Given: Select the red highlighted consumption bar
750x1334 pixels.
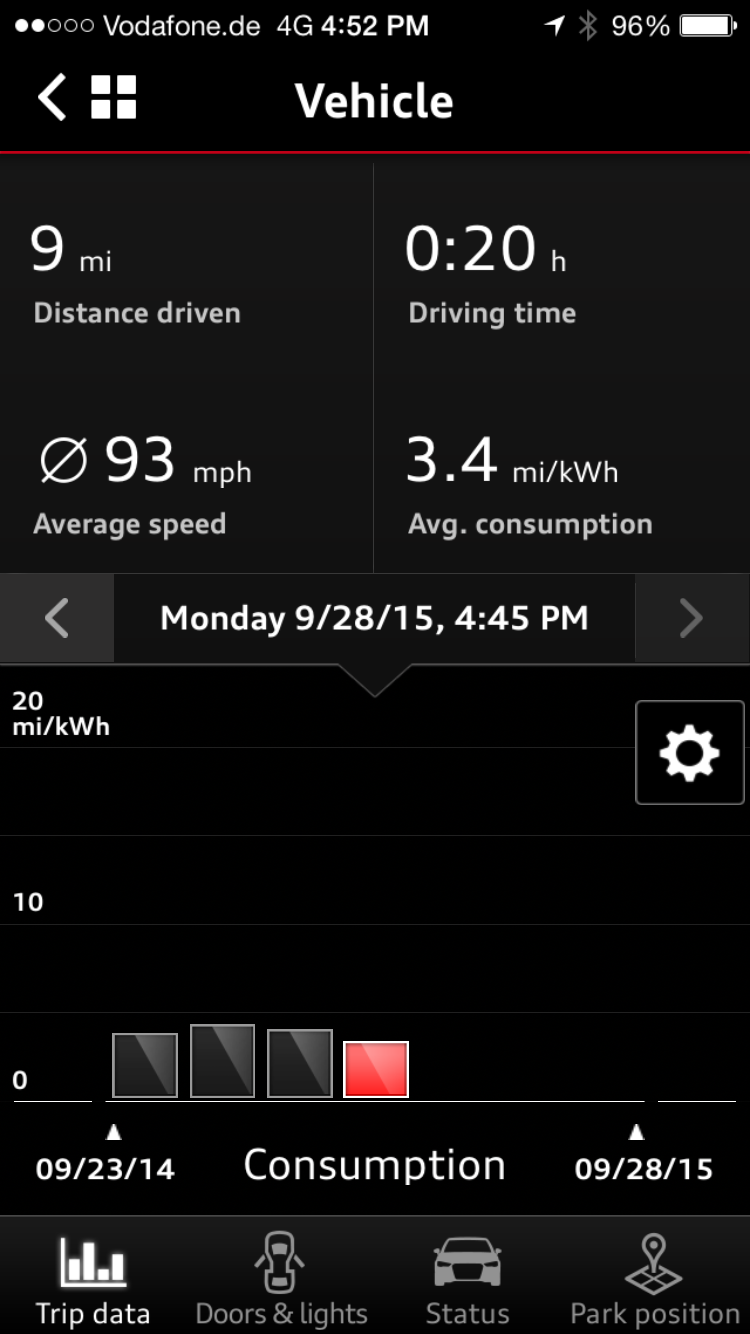Looking at the screenshot, I should pos(376,1069).
